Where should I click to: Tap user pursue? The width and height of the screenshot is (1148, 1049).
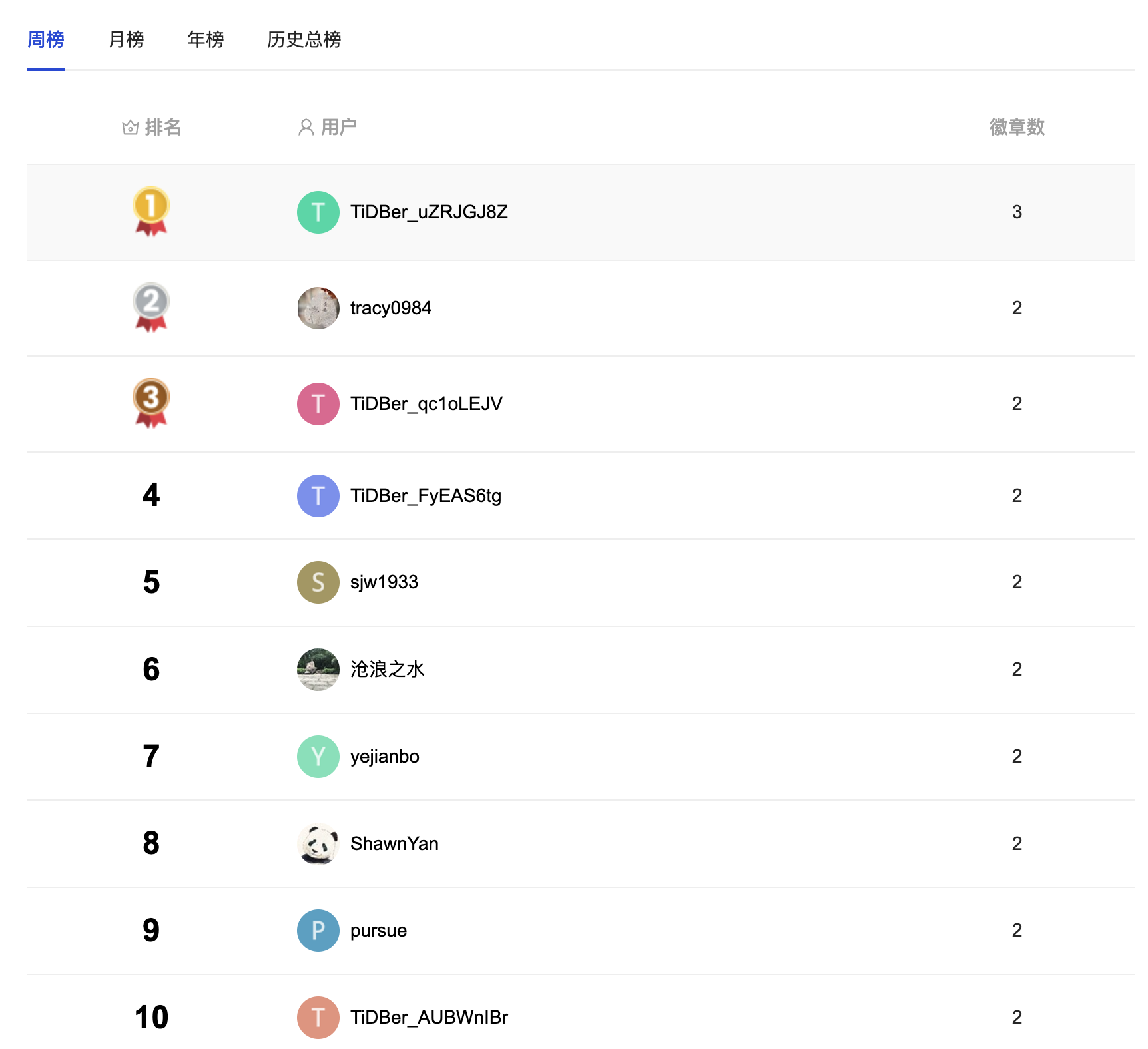click(x=378, y=931)
